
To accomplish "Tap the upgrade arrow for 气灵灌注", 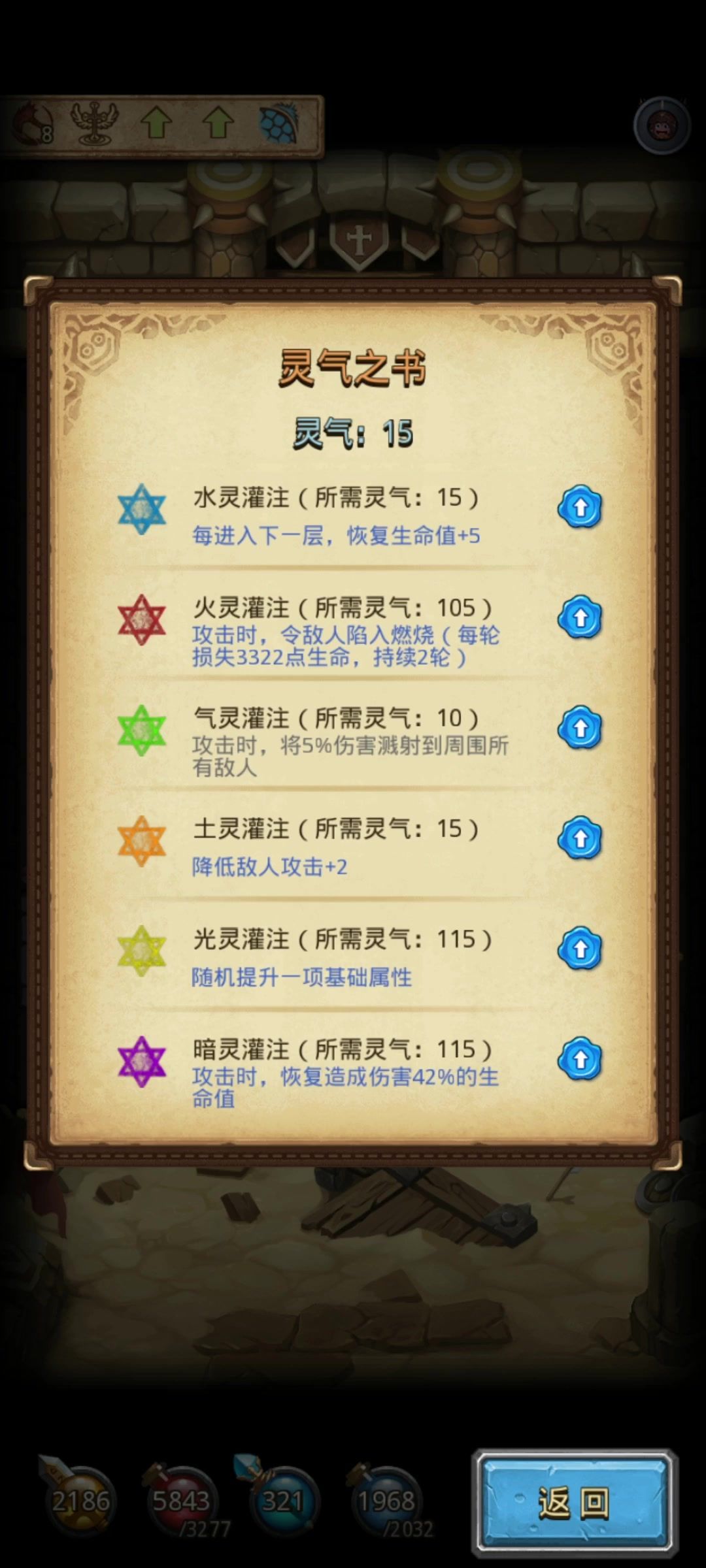I will tap(580, 728).
